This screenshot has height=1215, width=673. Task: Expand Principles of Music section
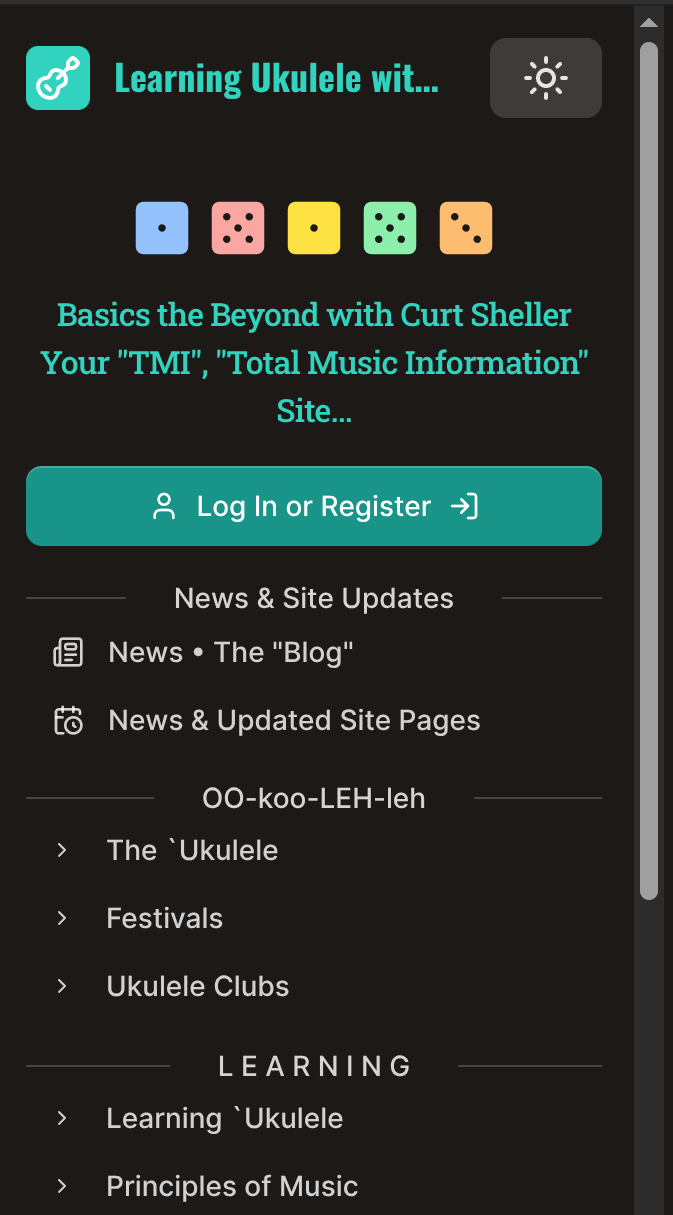[x=231, y=1186]
